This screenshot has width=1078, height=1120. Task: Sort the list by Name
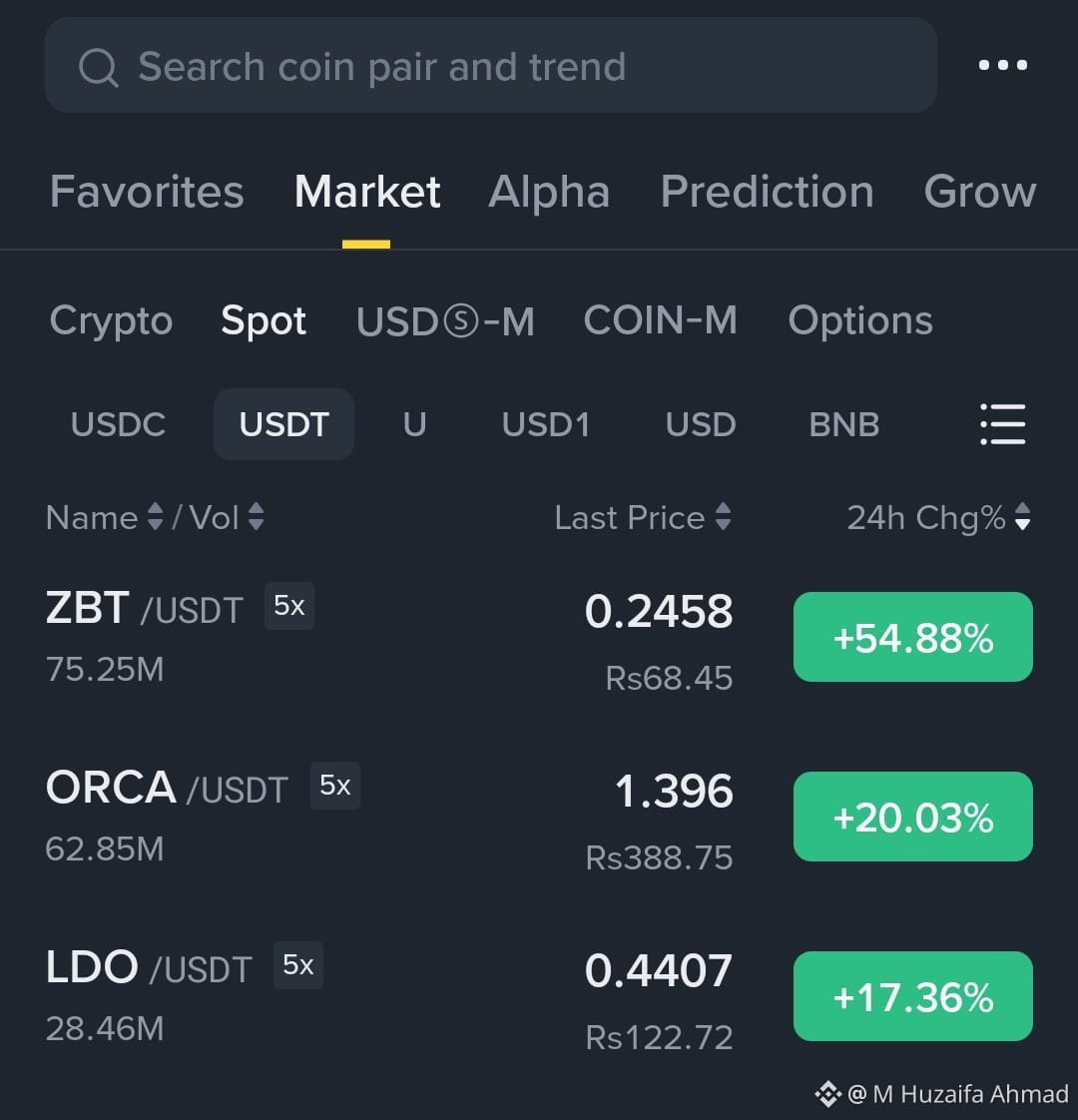click(105, 517)
